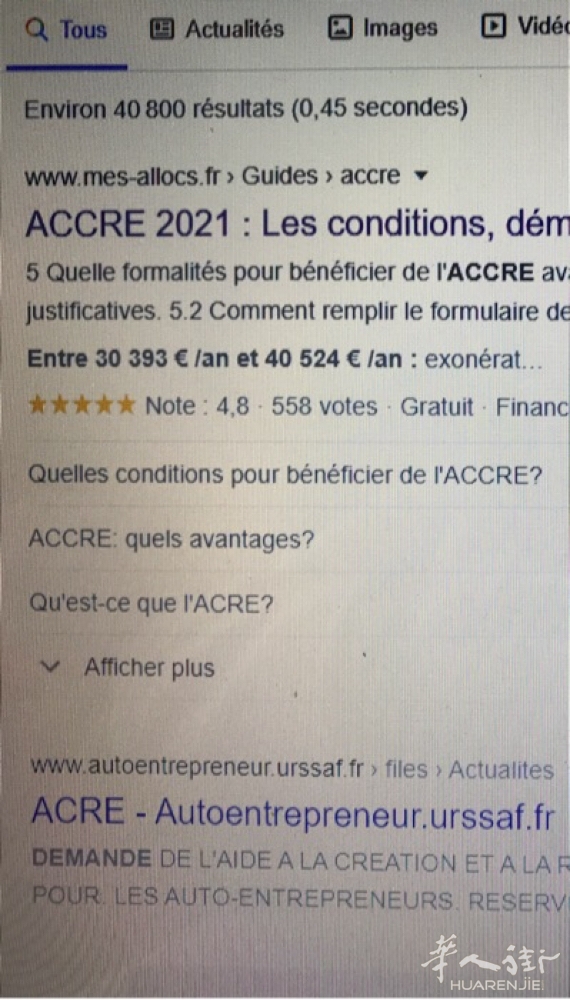Select the Tous search tab
The height and width of the screenshot is (1000, 570).
point(66,30)
